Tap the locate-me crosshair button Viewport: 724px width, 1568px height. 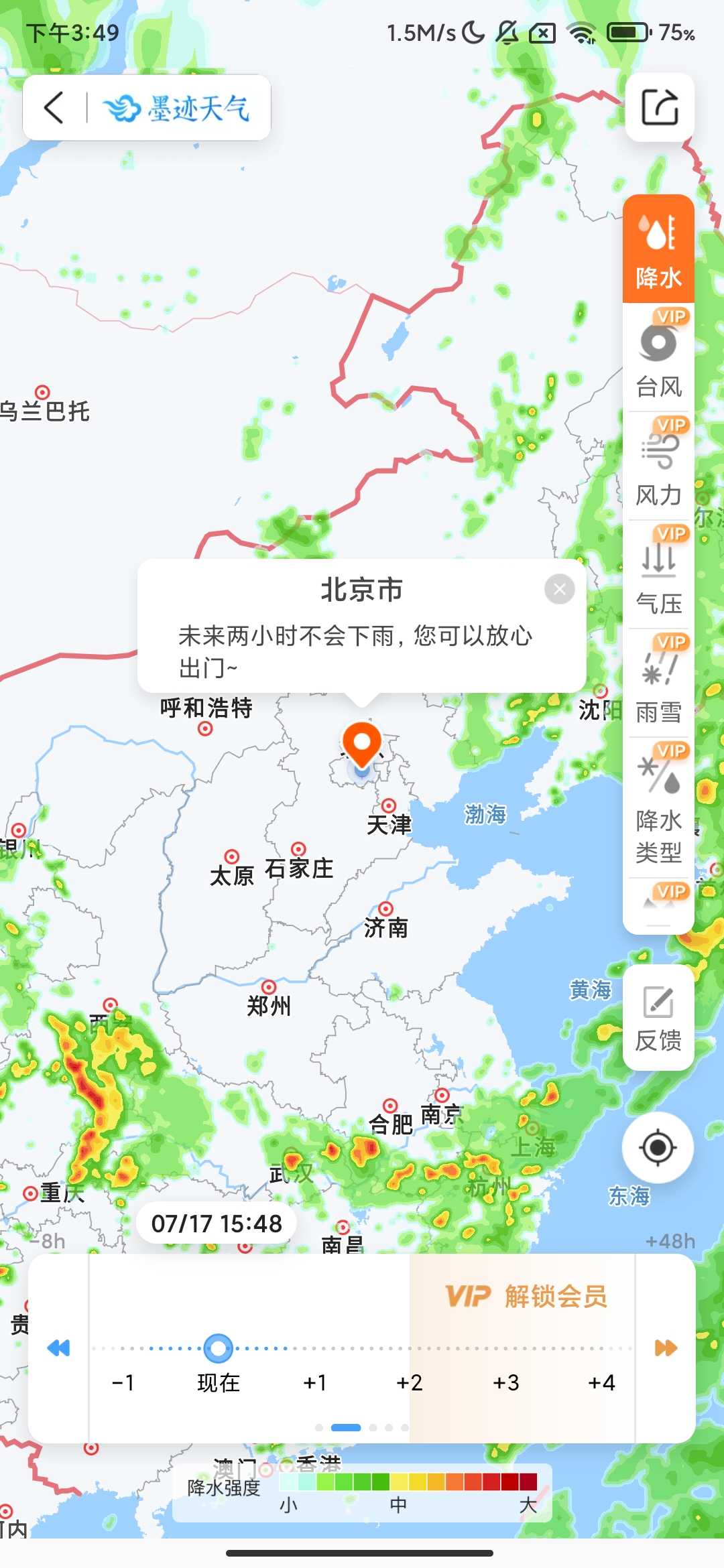pyautogui.click(x=658, y=1147)
